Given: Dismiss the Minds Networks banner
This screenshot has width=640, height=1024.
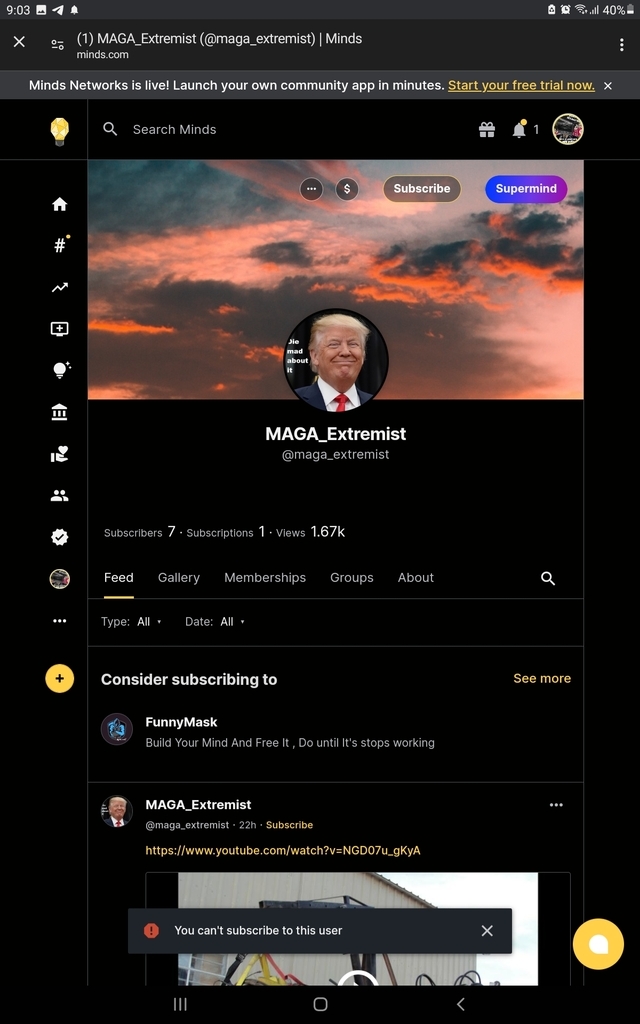Looking at the screenshot, I should click(x=608, y=86).
